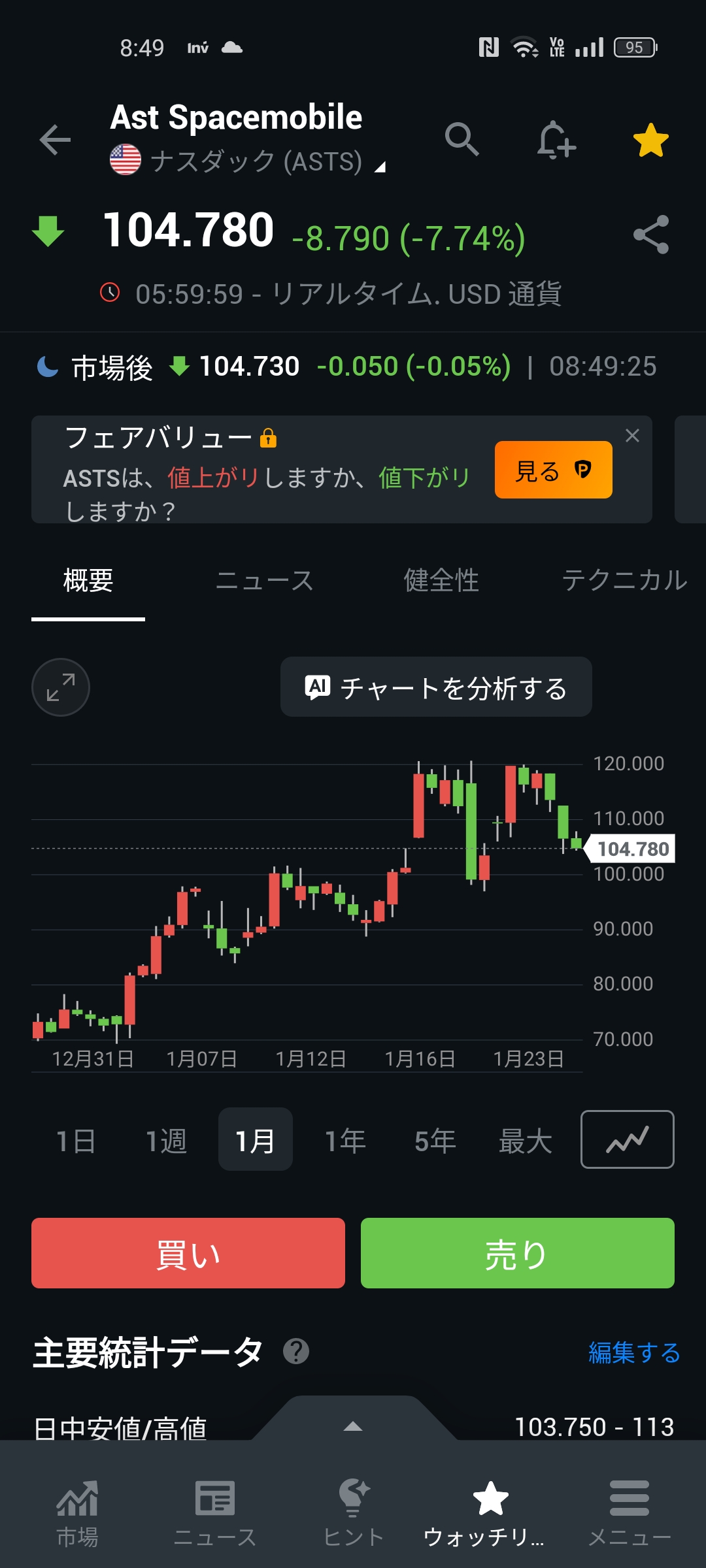706x1568 pixels.
Task: Select the テクニカル tab
Action: [624, 580]
